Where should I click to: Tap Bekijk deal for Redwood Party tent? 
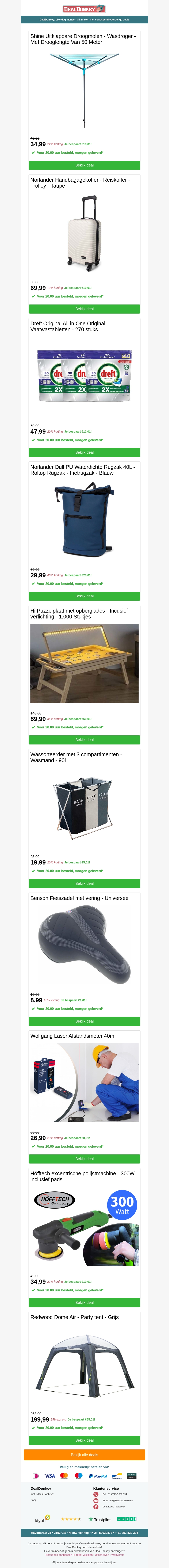coord(84,1440)
